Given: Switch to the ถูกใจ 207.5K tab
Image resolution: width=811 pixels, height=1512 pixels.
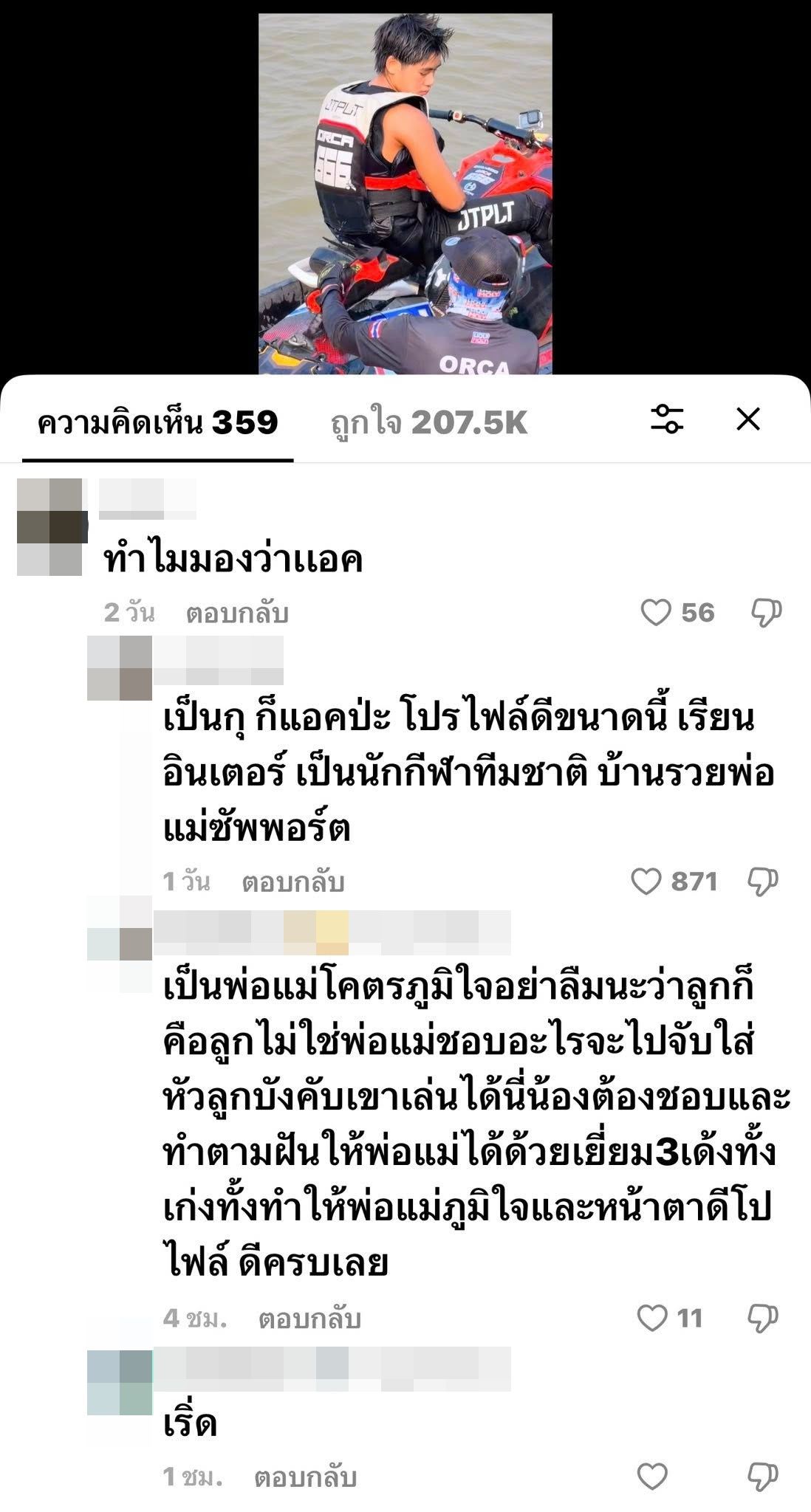Looking at the screenshot, I should tap(428, 424).
